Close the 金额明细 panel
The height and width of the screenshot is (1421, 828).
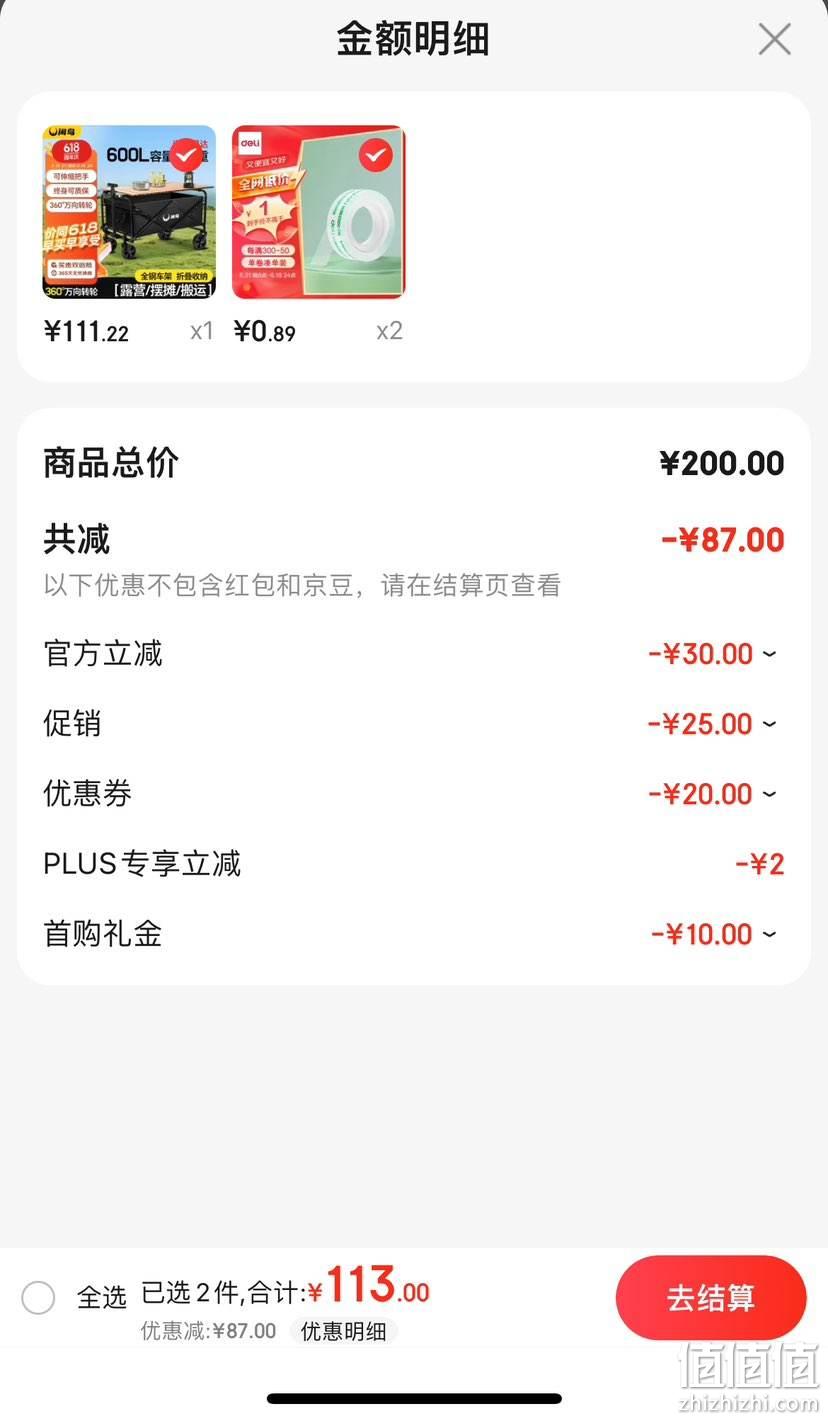[774, 40]
